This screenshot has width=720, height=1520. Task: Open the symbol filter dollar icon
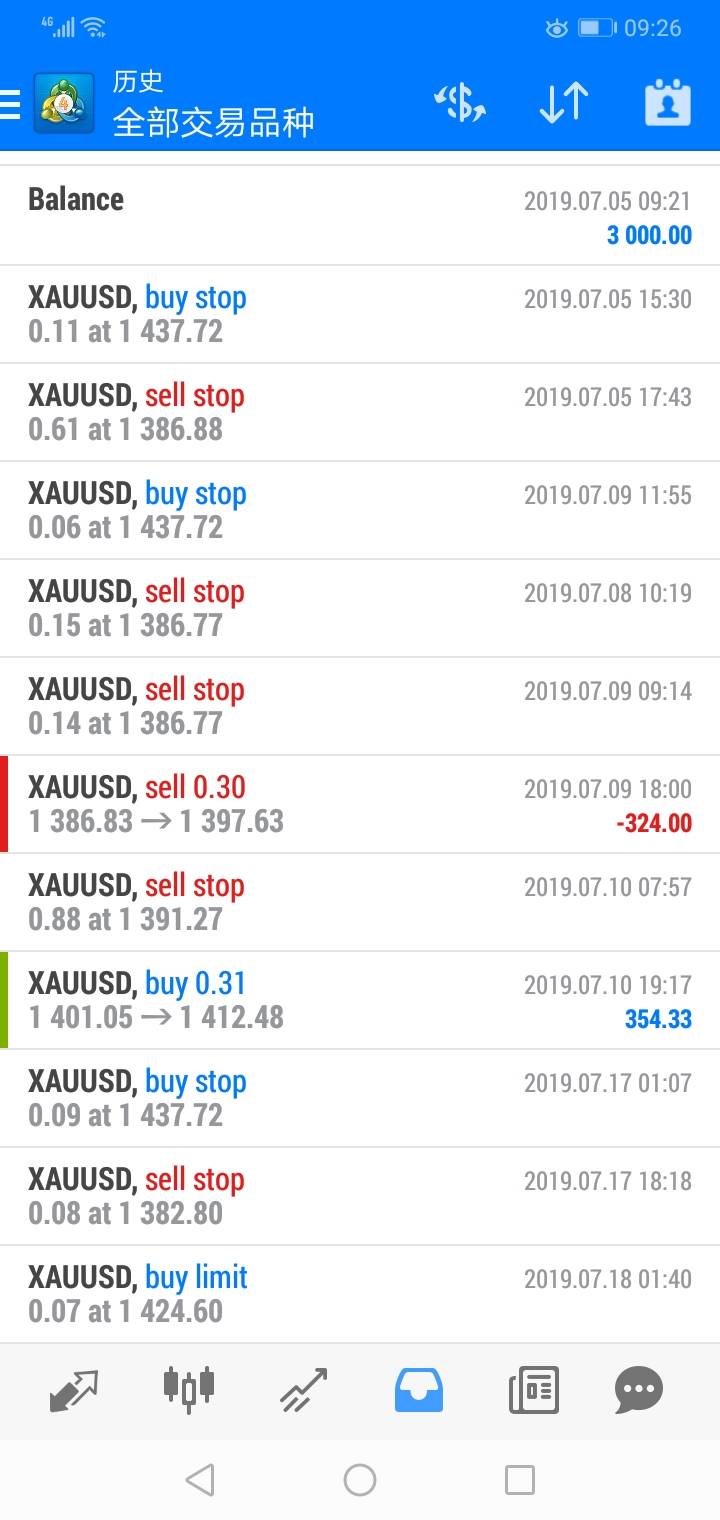(x=459, y=104)
